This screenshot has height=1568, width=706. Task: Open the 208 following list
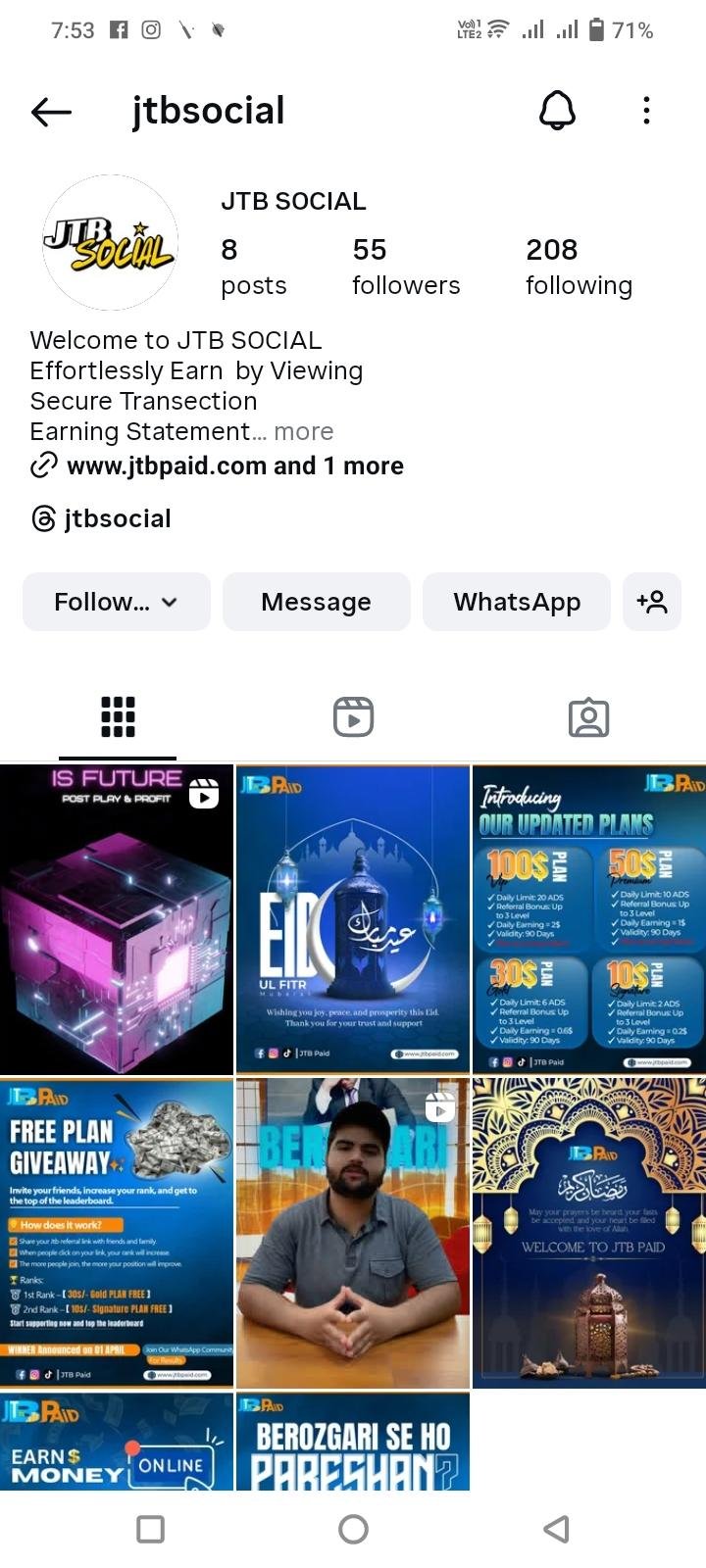[579, 266]
